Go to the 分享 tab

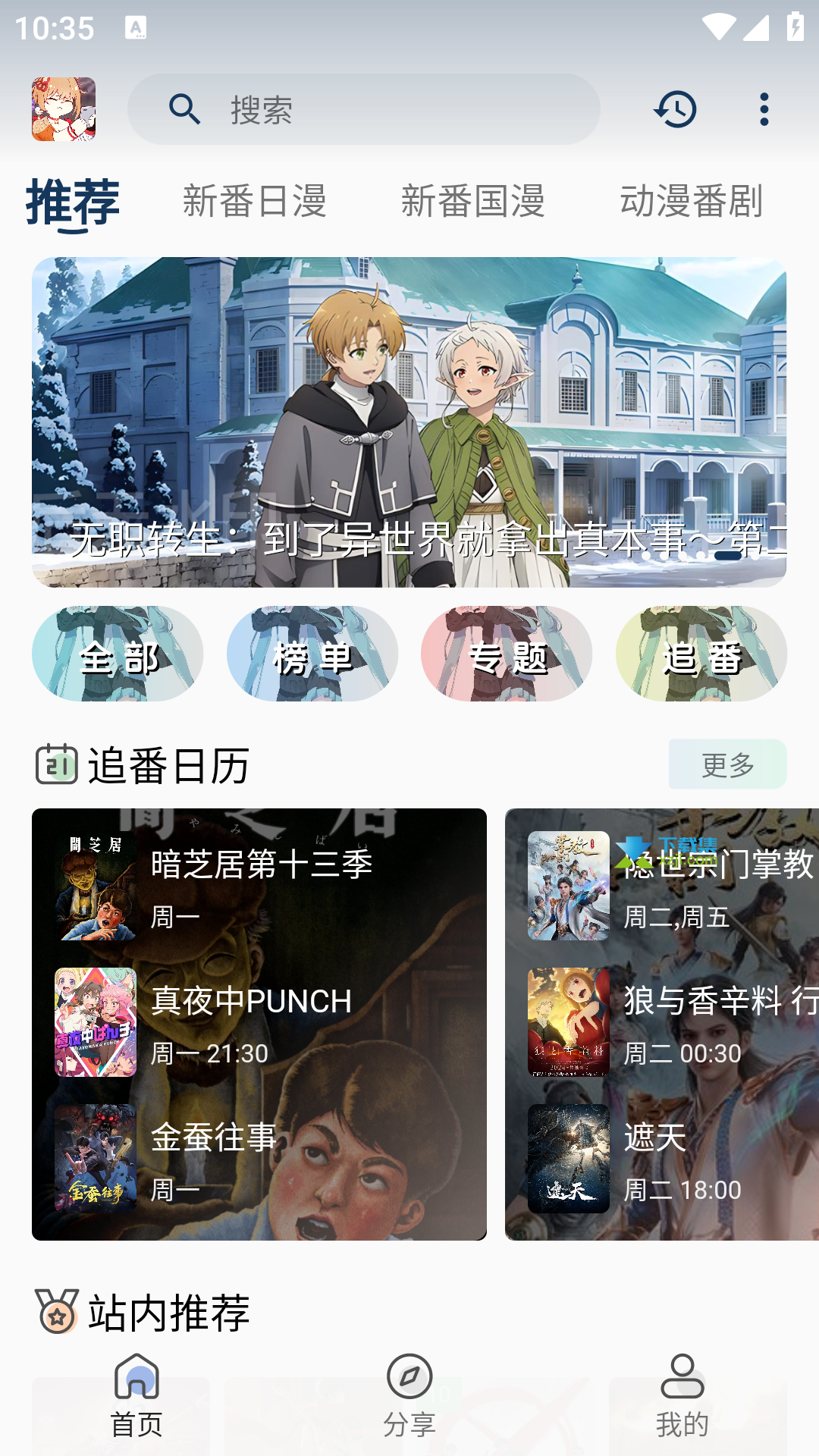[409, 1396]
